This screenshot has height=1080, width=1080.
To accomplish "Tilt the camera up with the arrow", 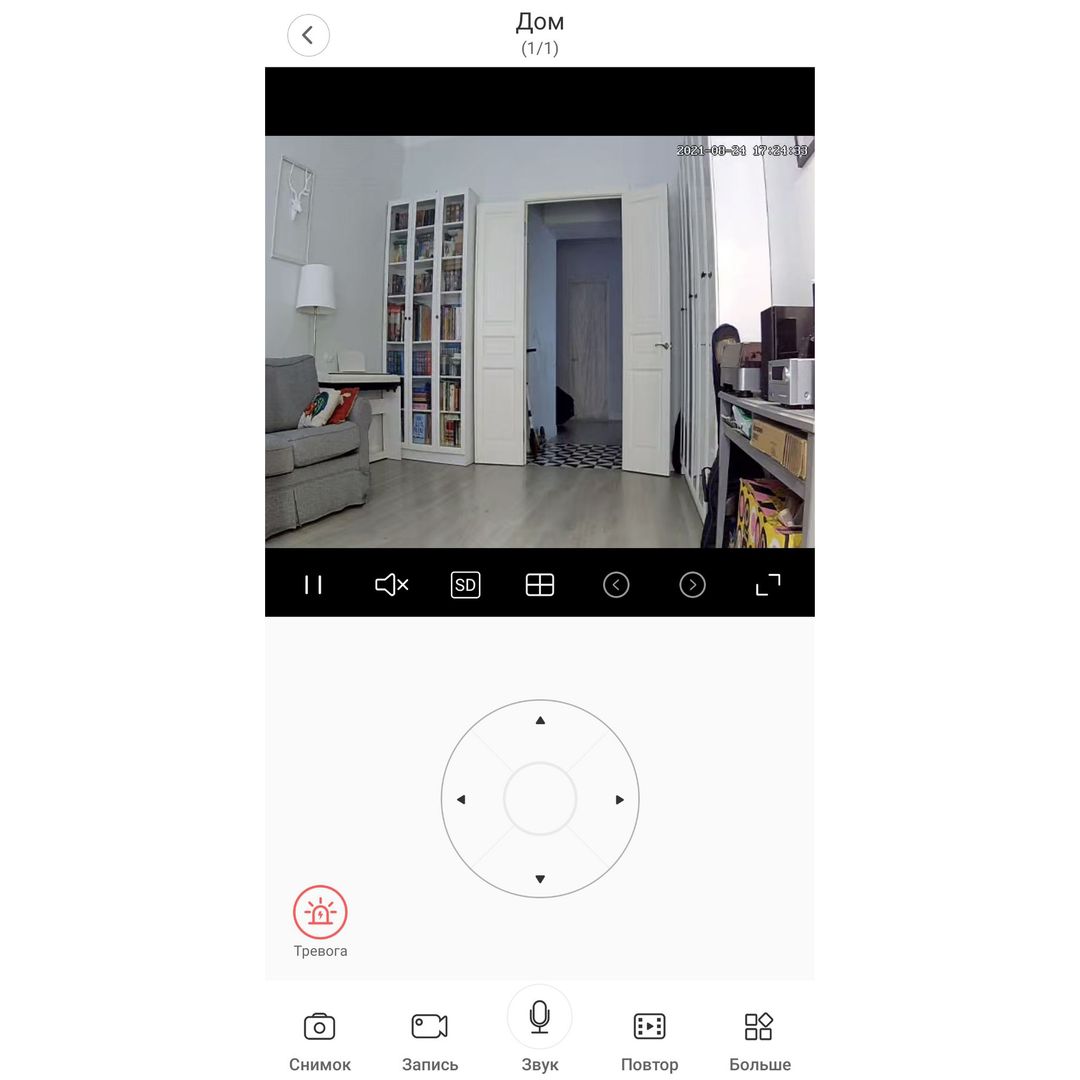I will click(x=540, y=720).
